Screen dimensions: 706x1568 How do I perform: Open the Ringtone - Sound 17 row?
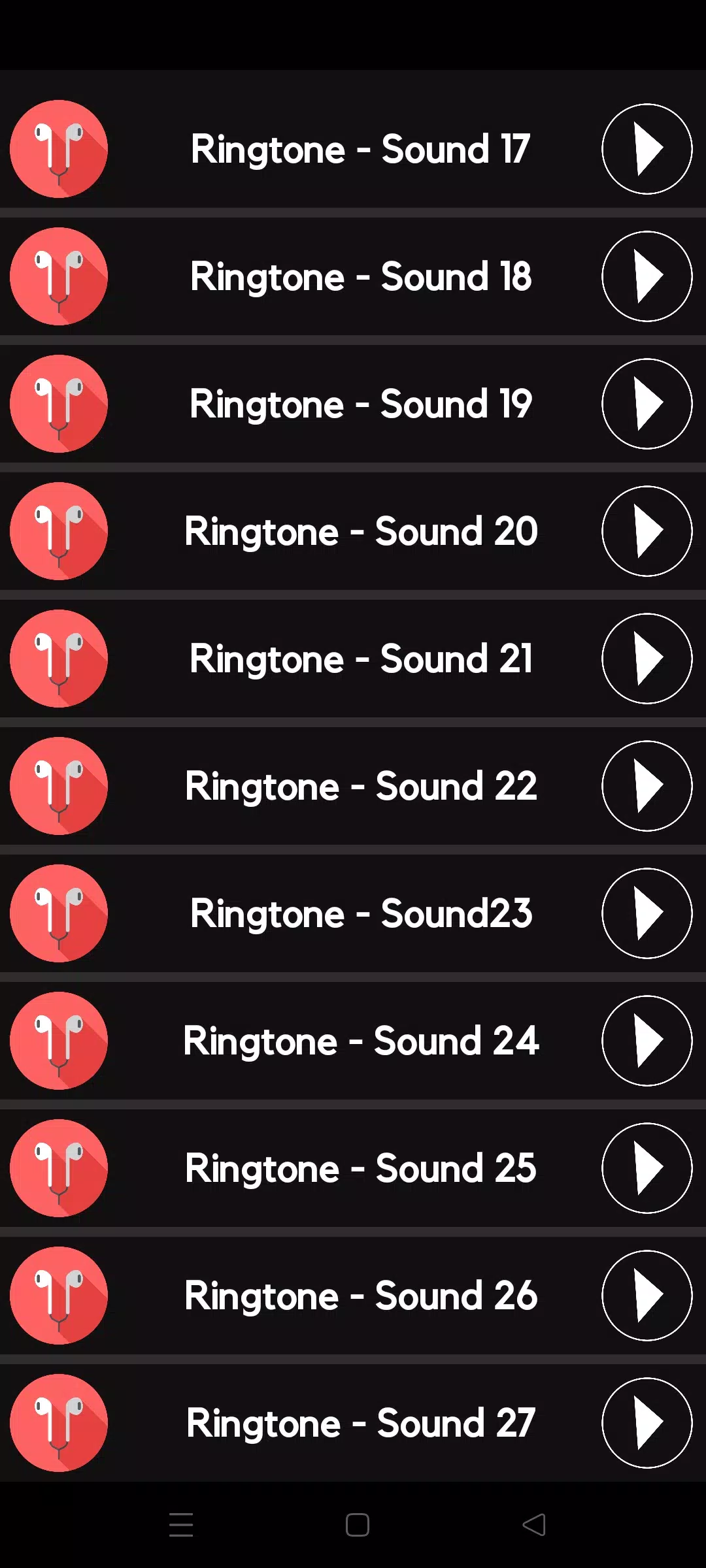point(360,149)
